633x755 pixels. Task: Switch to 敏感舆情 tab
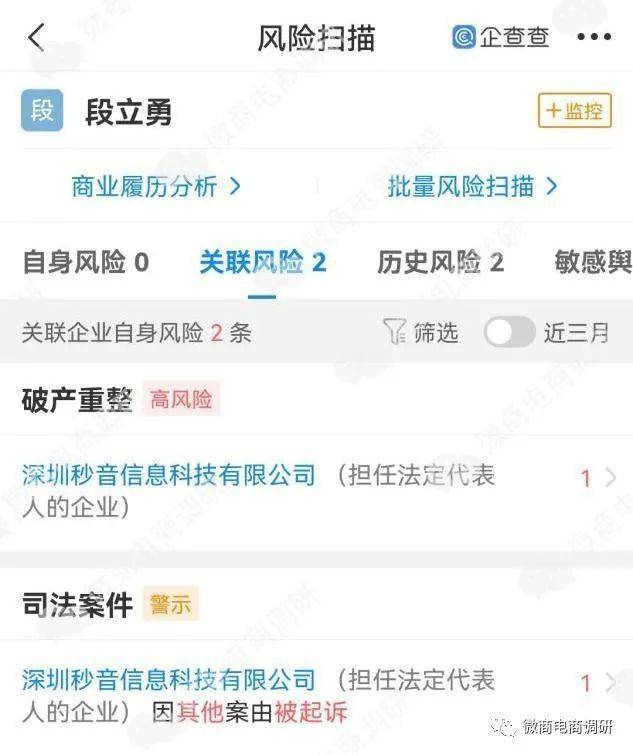point(593,263)
